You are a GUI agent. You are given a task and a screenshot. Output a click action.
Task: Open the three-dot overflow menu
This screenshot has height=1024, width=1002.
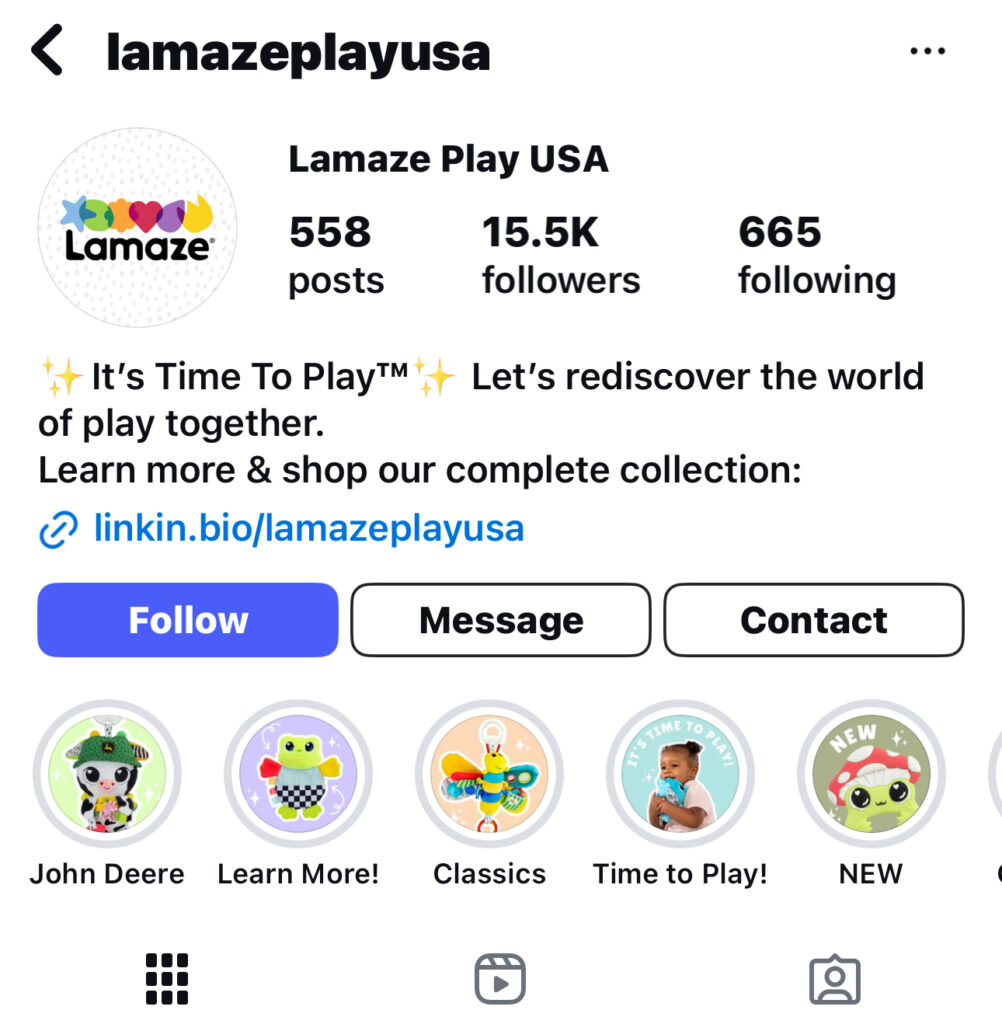[x=926, y=52]
